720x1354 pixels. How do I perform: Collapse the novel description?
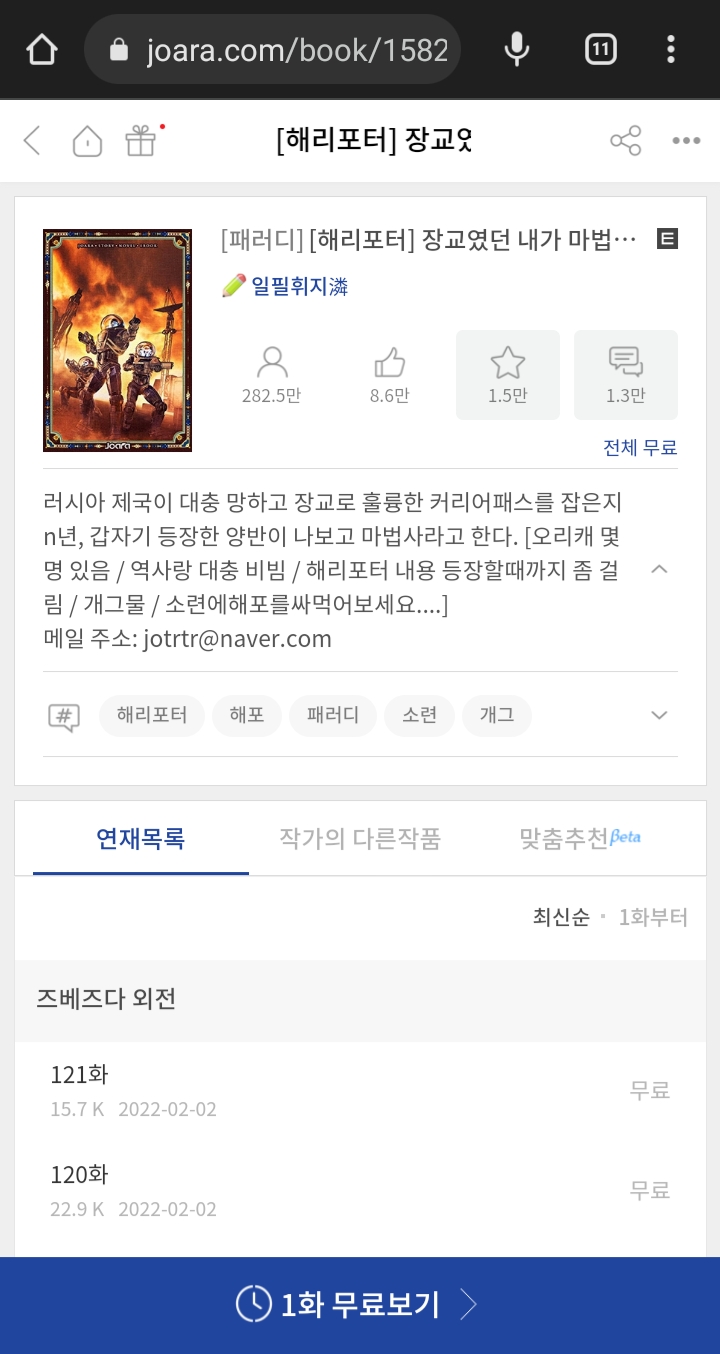(659, 569)
